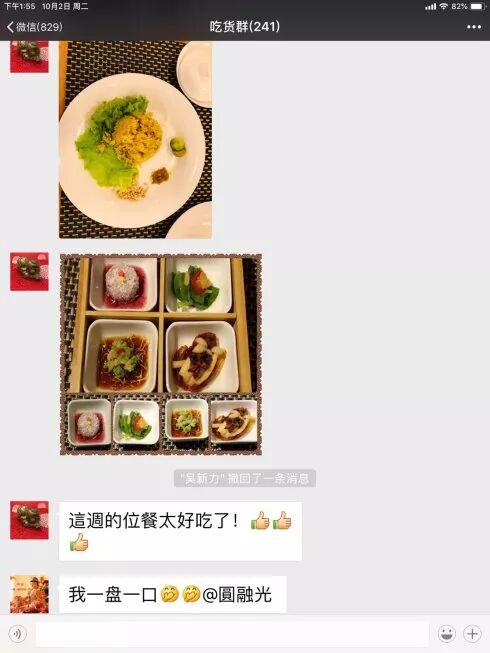Open the emoji sticker panel

pyautogui.click(x=446, y=634)
